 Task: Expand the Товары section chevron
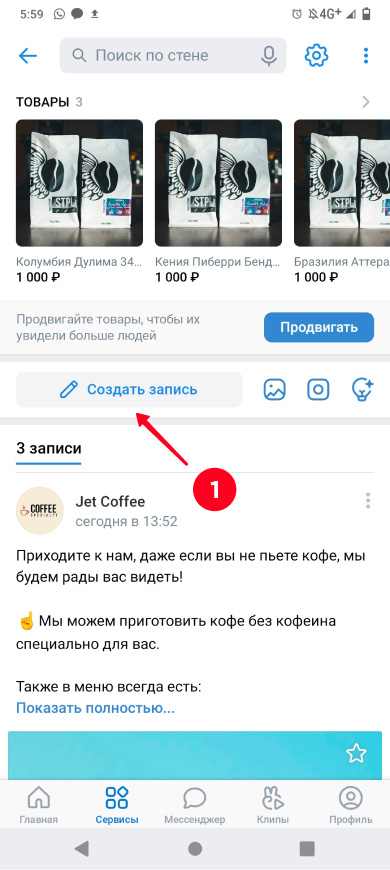[x=366, y=102]
